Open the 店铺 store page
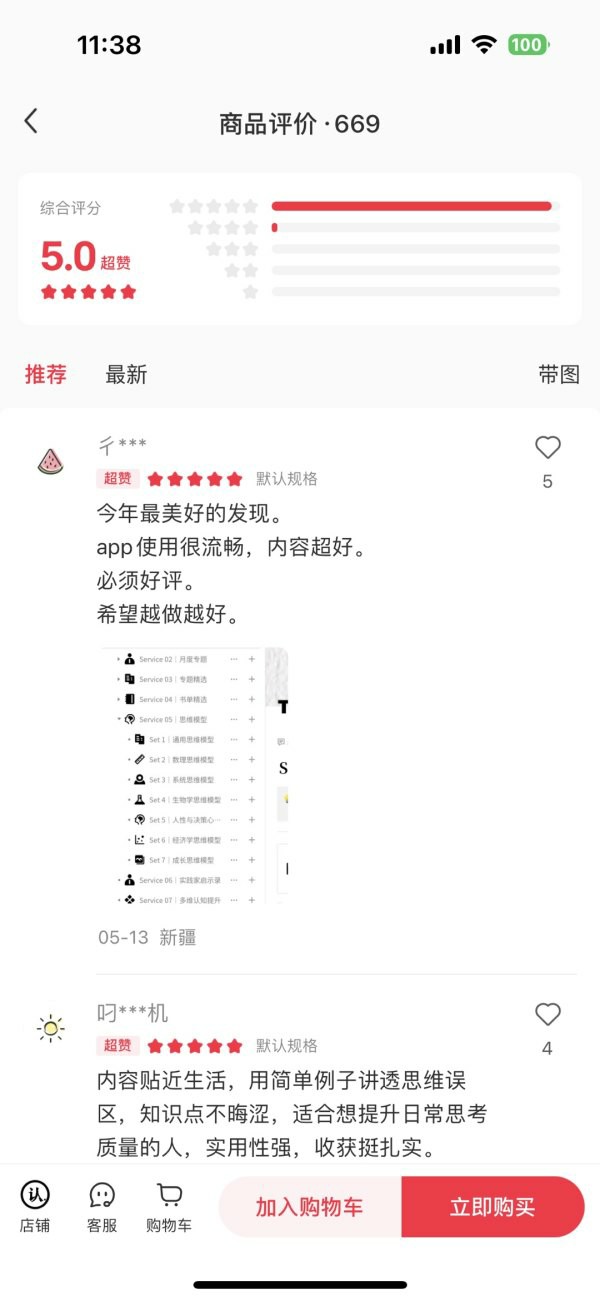The width and height of the screenshot is (600, 1301). tap(35, 1206)
